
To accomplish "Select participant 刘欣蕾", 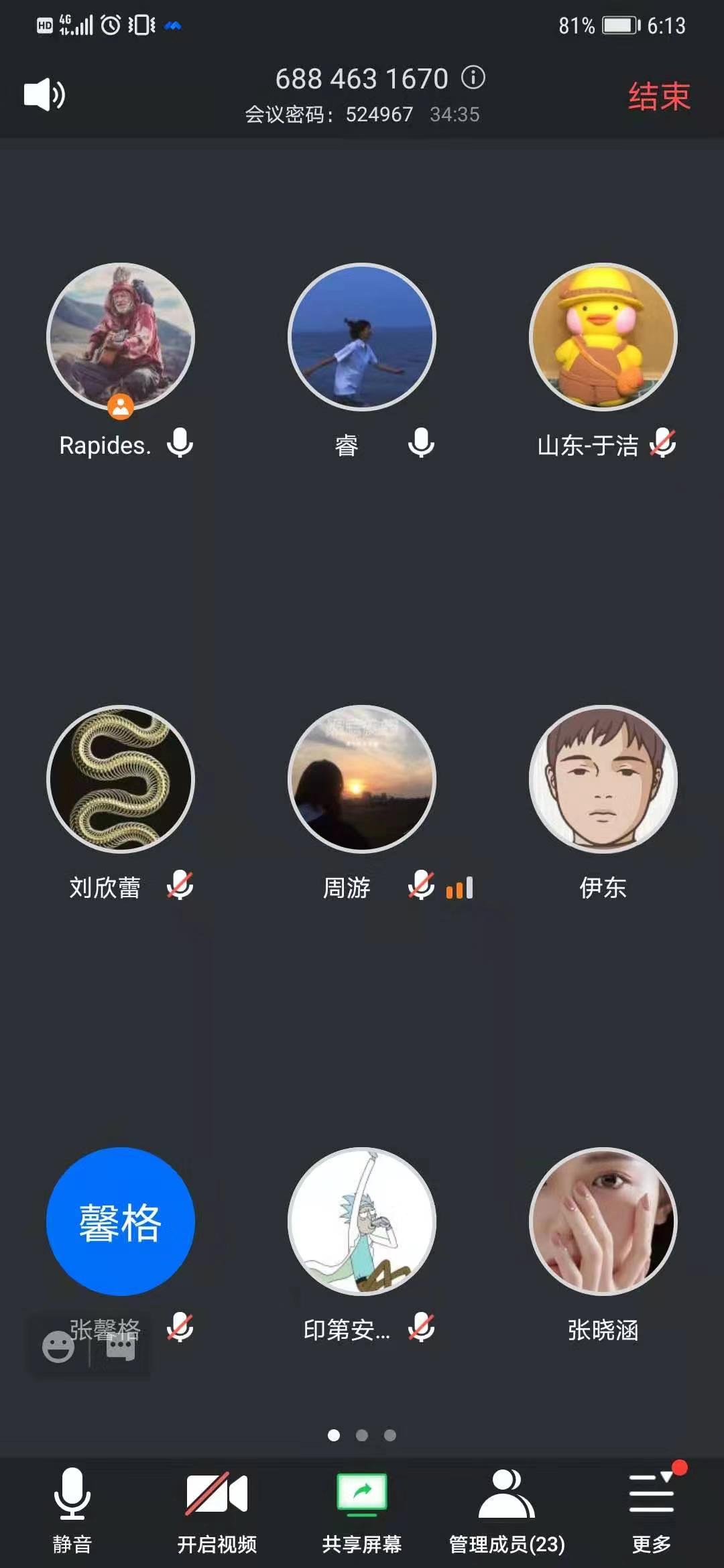I will coord(121,779).
